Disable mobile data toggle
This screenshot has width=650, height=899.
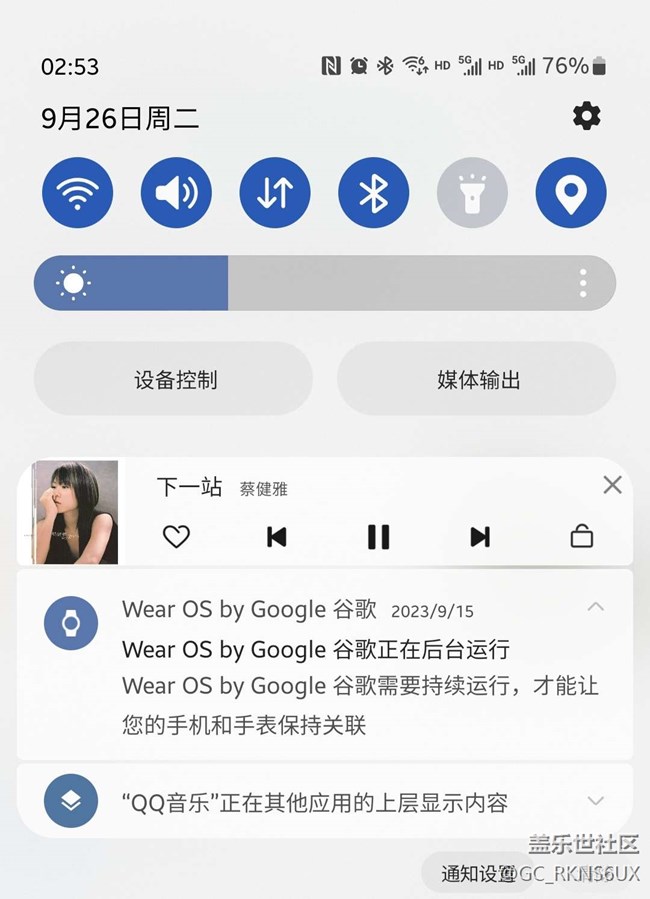point(275,192)
